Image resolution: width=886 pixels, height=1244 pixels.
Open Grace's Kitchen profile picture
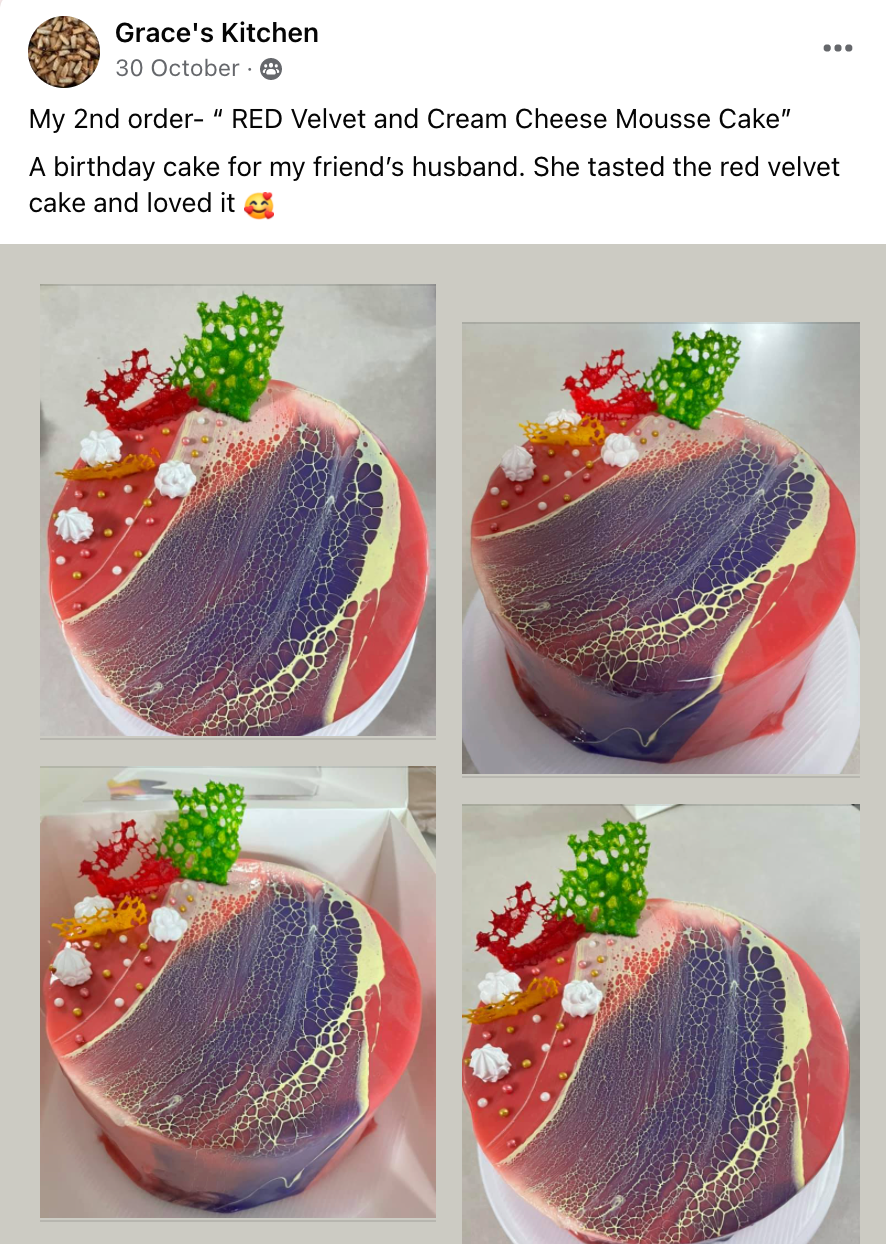(64, 52)
